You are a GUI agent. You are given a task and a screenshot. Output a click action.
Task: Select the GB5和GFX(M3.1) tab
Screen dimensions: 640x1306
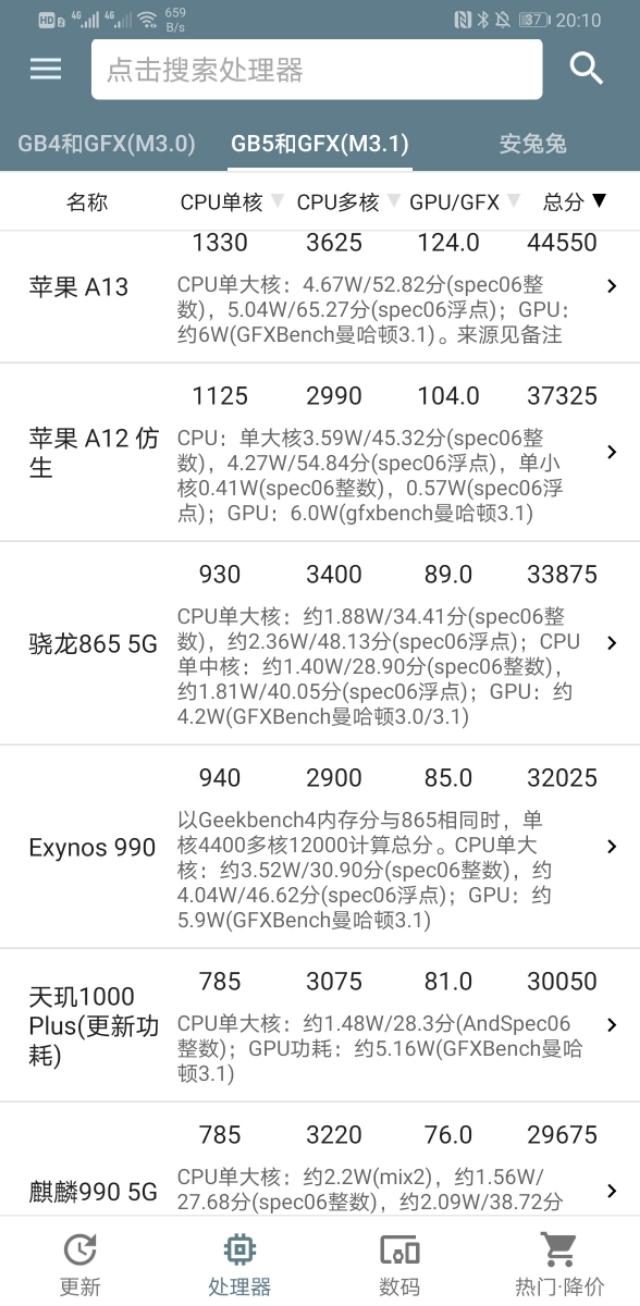tap(320, 143)
